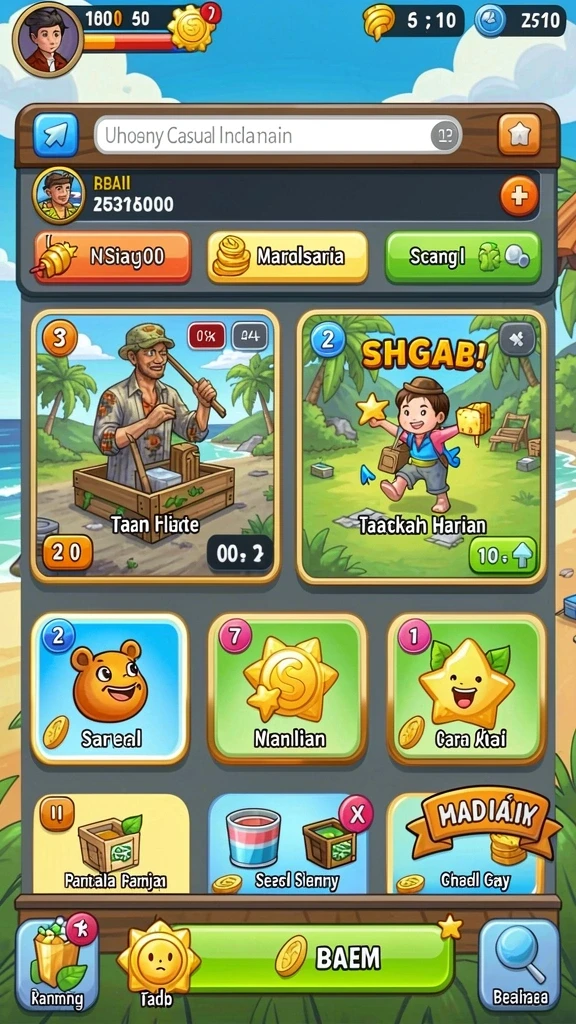
Task: Open the Taackah Harian card
Action: tap(421, 447)
